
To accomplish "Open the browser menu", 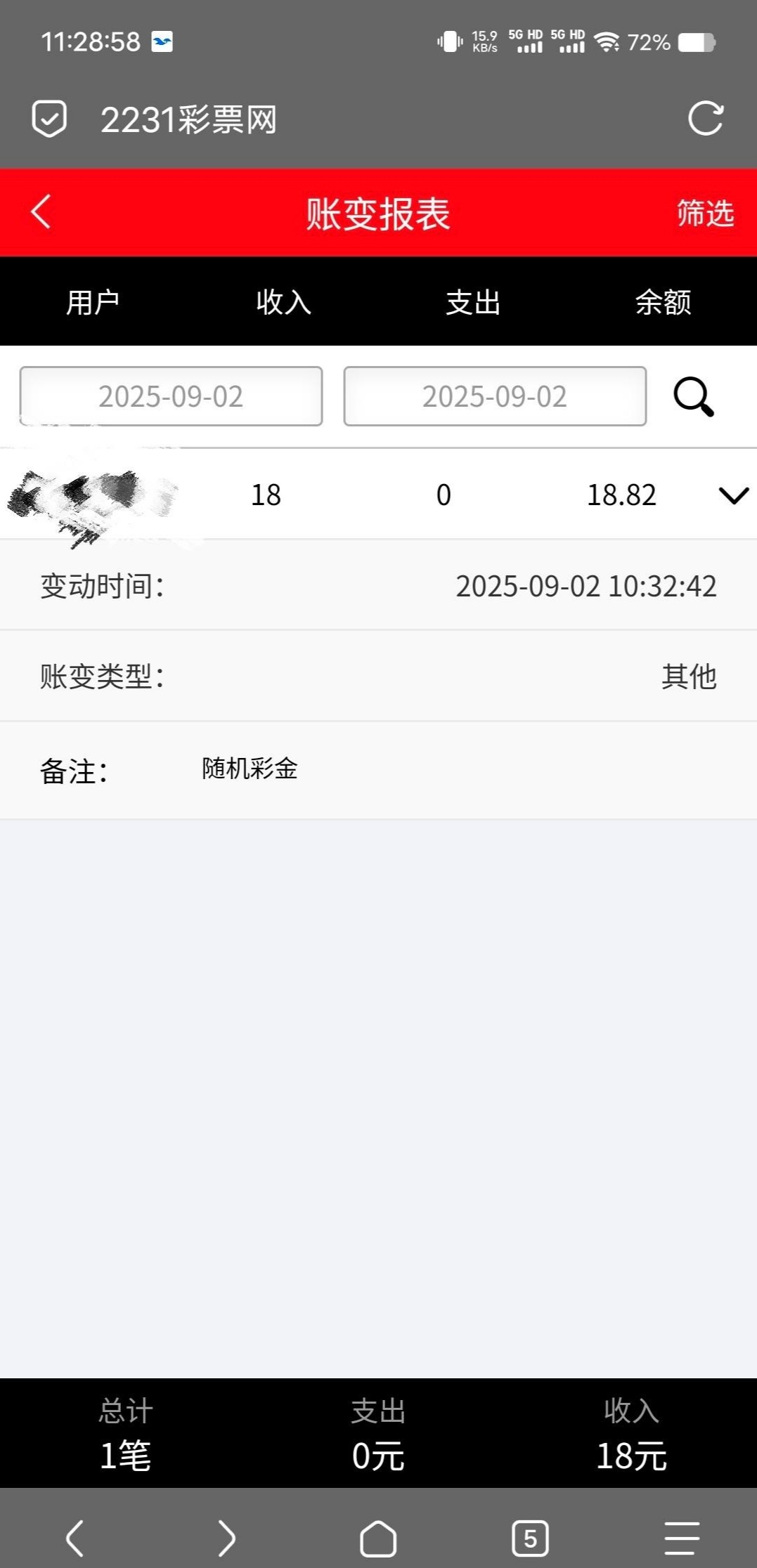I will point(682,1538).
